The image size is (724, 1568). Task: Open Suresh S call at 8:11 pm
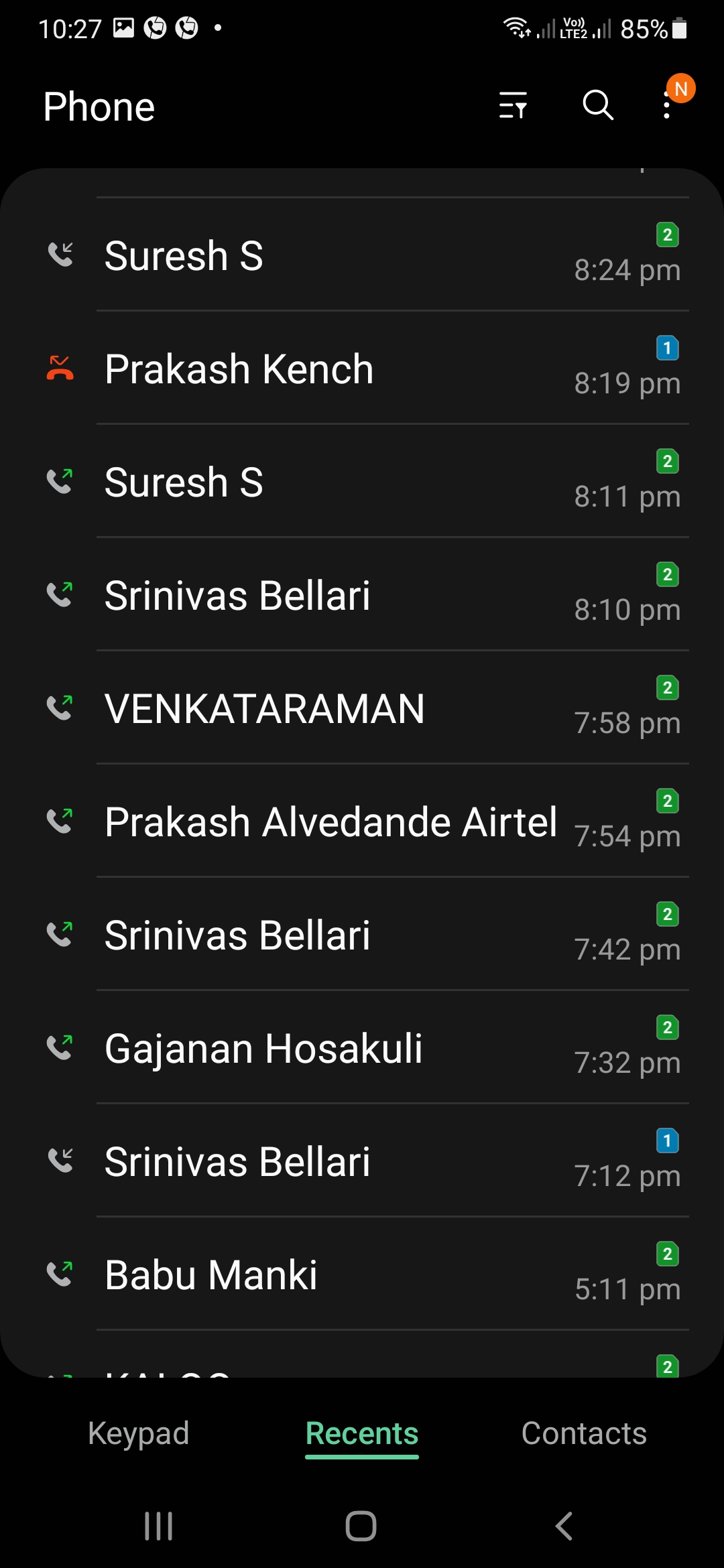coord(362,482)
